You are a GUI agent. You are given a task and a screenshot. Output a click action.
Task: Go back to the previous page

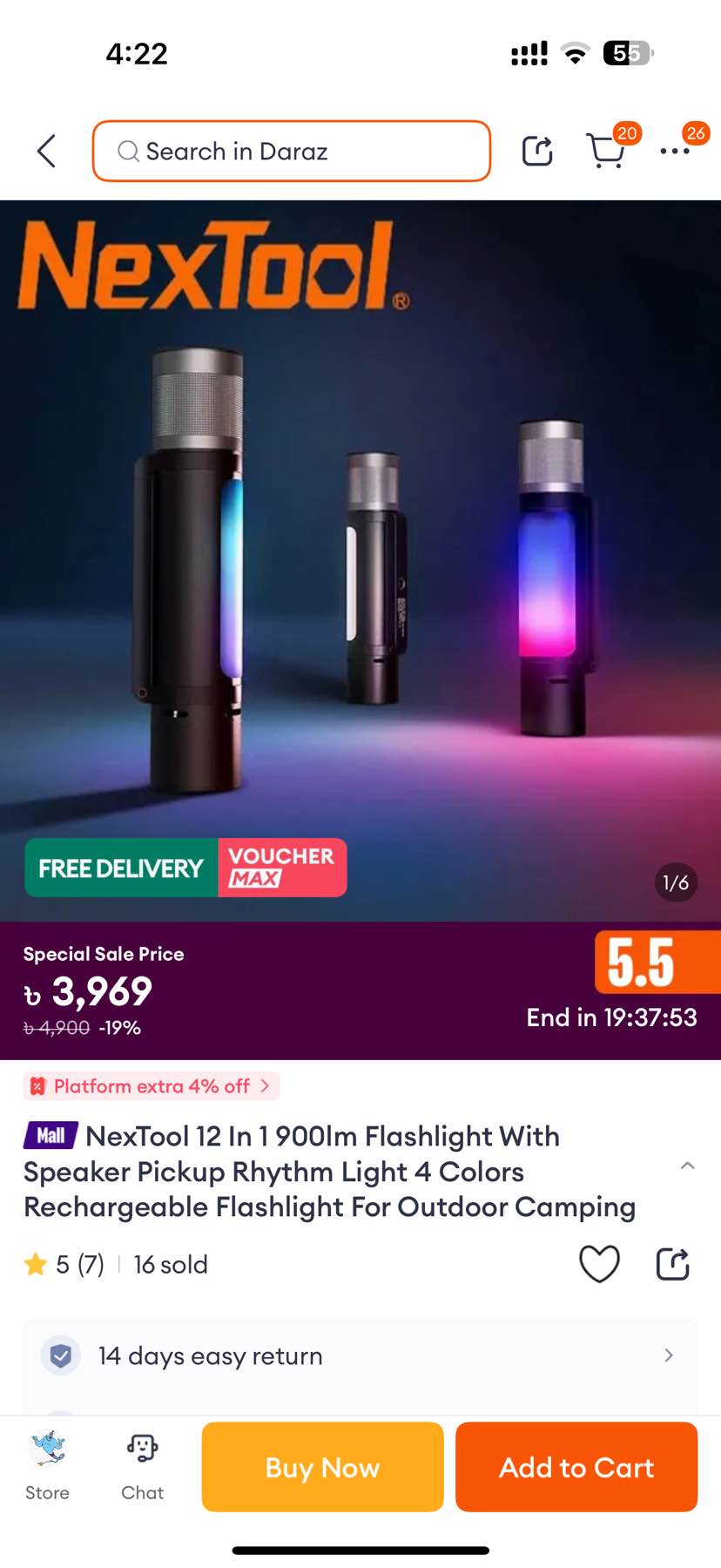click(47, 152)
